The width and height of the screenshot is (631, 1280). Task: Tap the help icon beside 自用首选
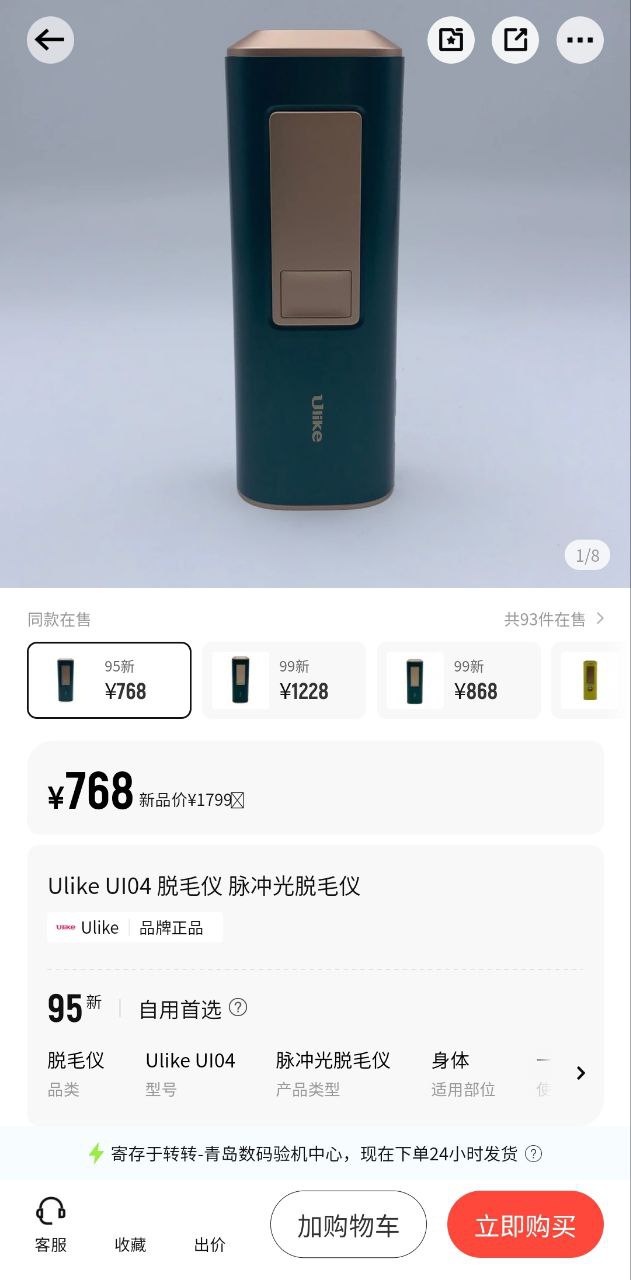coord(238,1007)
